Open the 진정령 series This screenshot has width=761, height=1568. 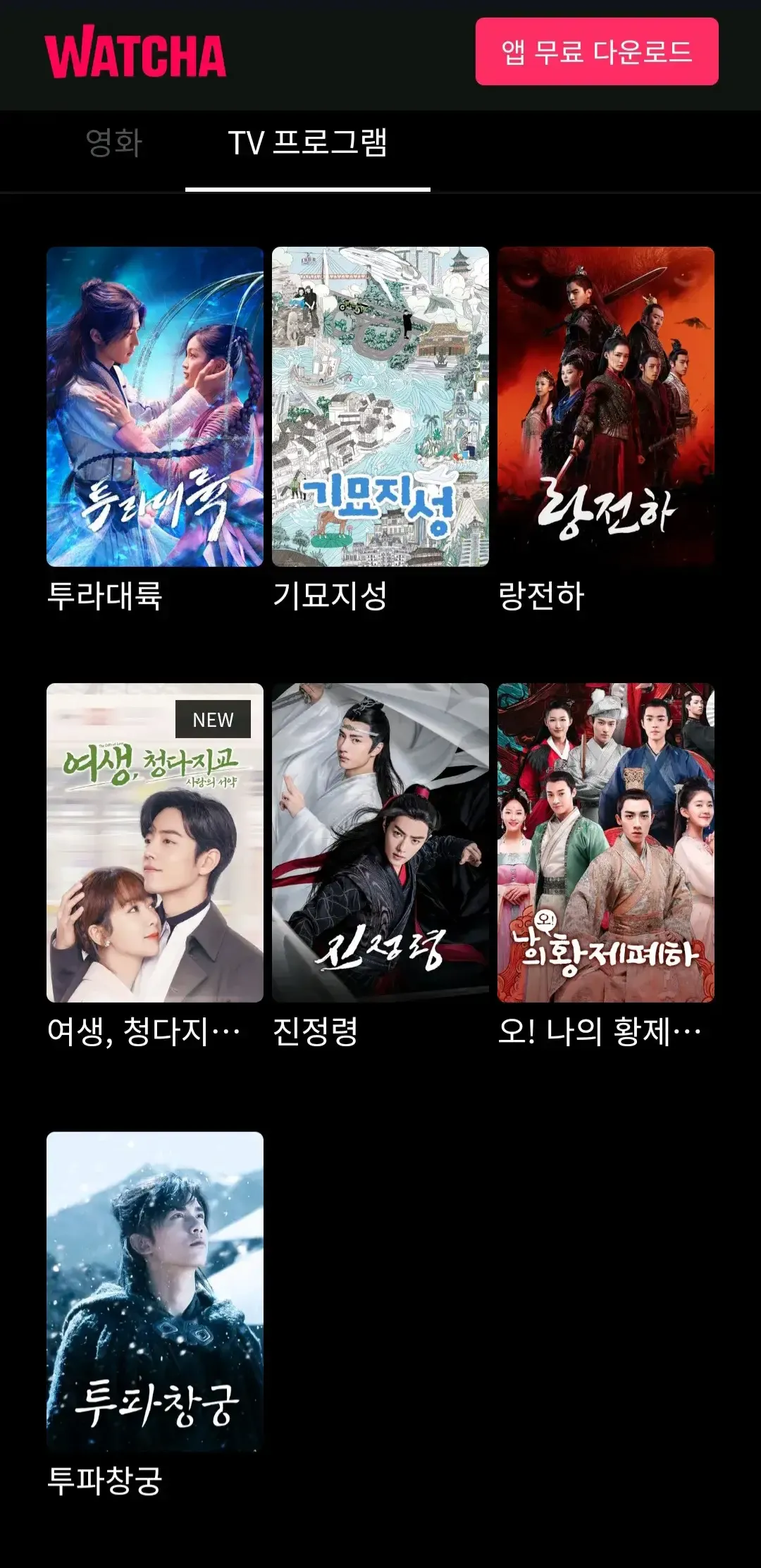[380, 843]
